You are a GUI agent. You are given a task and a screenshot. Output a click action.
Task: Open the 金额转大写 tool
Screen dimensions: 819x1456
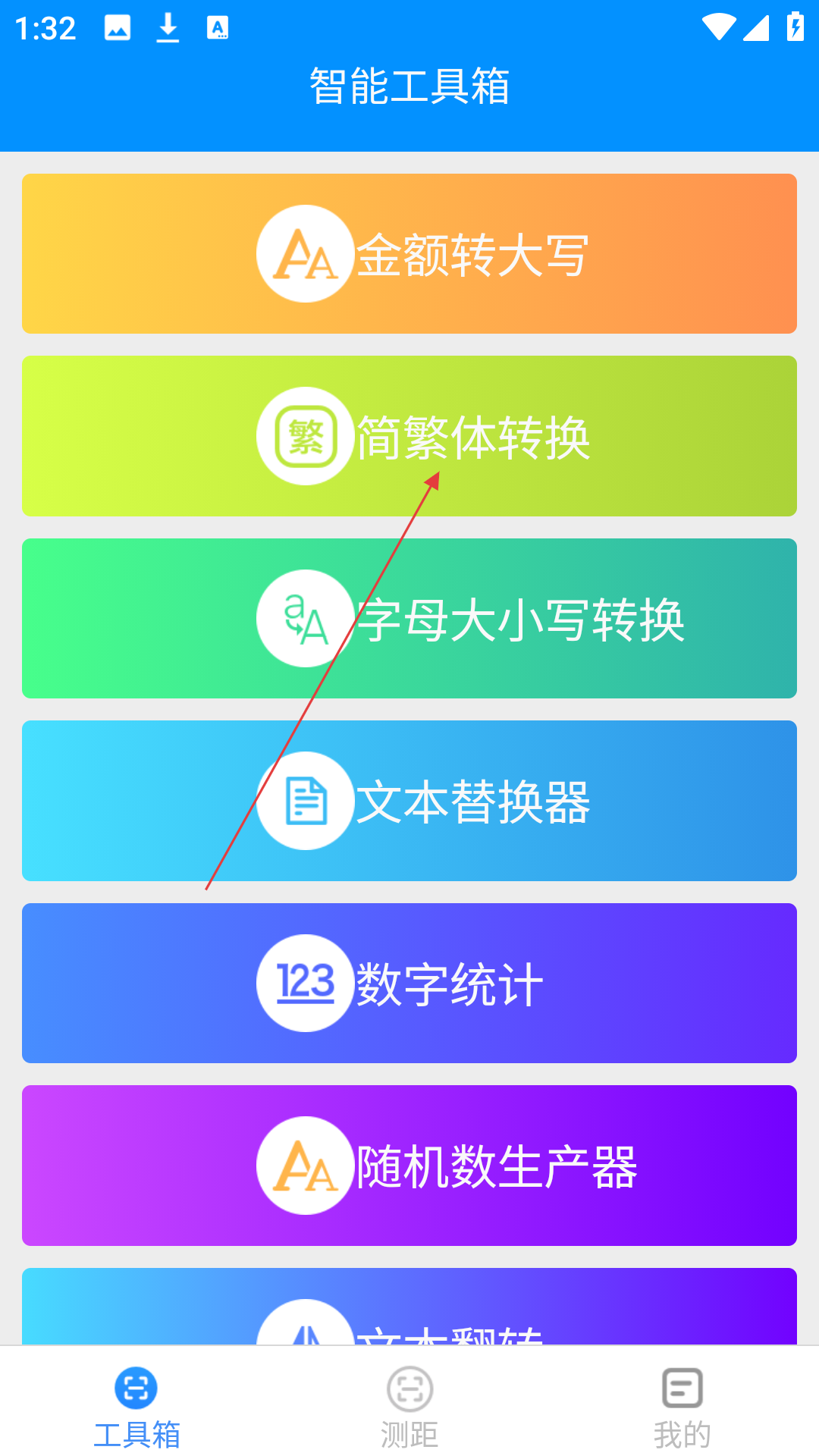click(409, 253)
